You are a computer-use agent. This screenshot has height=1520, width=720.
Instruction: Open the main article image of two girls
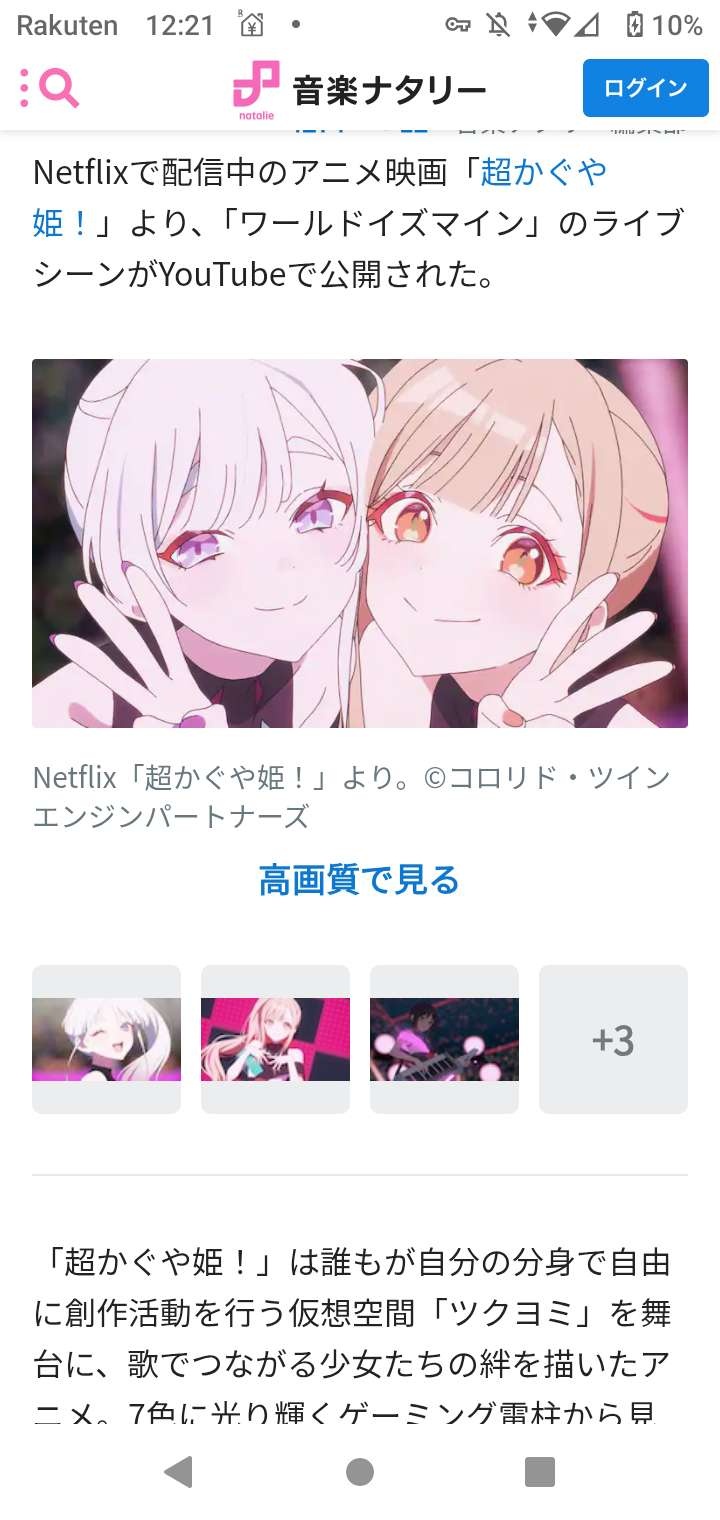360,543
